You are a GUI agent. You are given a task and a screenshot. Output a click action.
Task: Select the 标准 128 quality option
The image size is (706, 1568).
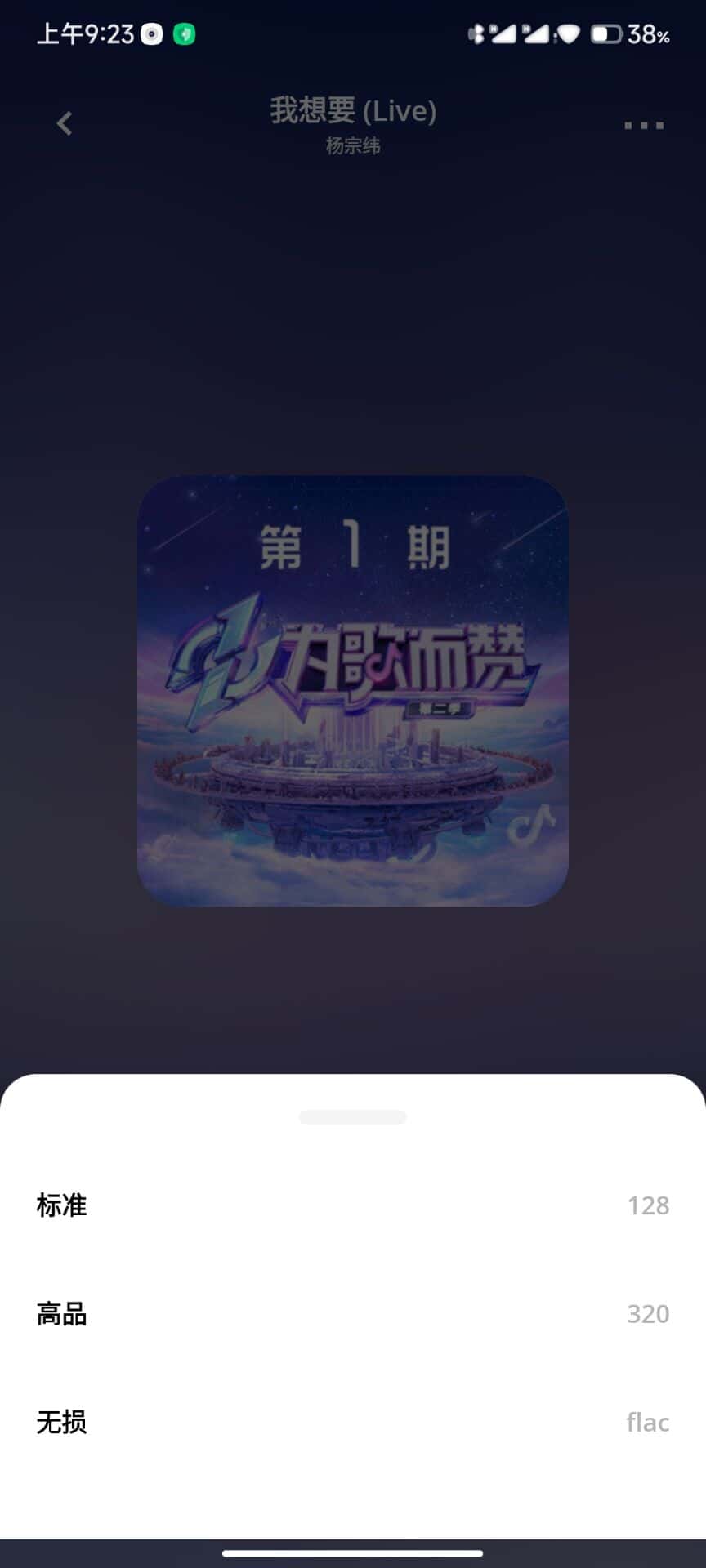(351, 1205)
